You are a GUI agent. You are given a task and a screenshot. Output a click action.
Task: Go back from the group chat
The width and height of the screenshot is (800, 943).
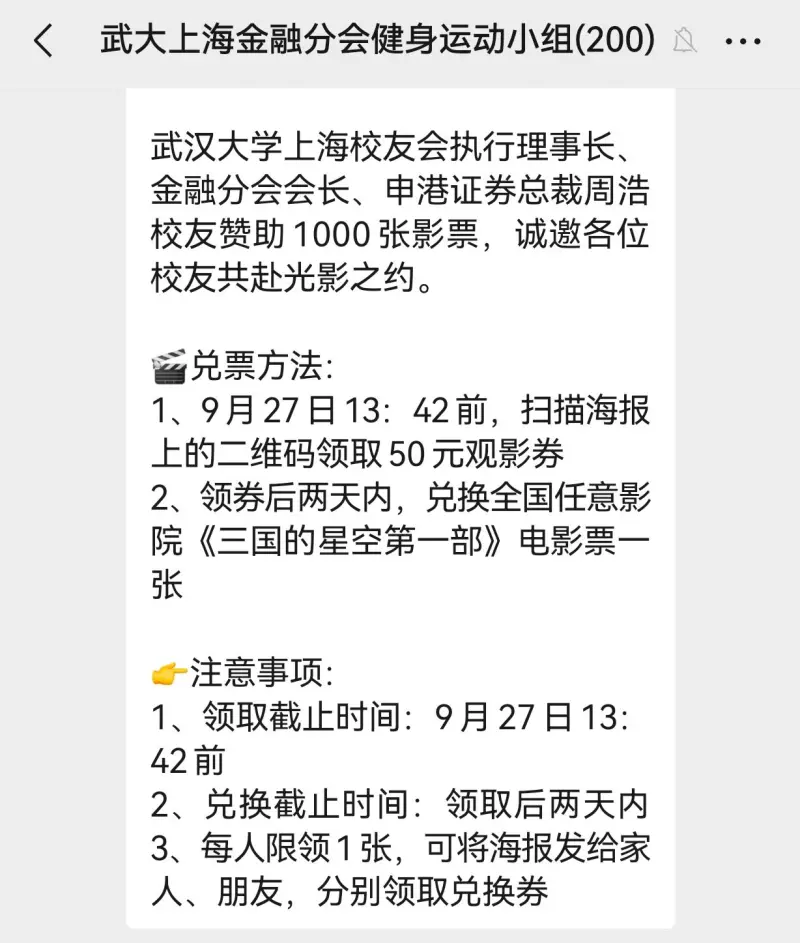pos(43,42)
